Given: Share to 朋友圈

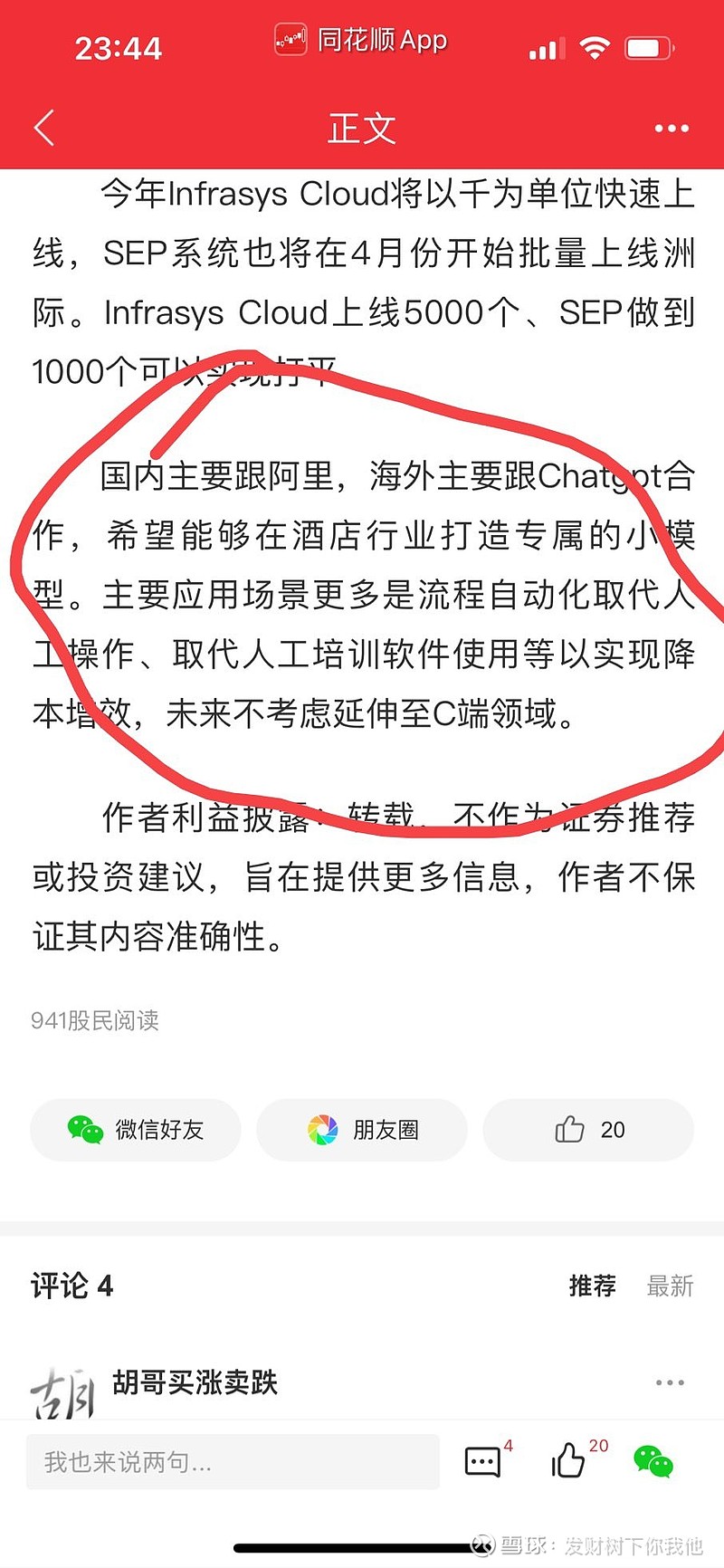Looking at the screenshot, I should [362, 1130].
